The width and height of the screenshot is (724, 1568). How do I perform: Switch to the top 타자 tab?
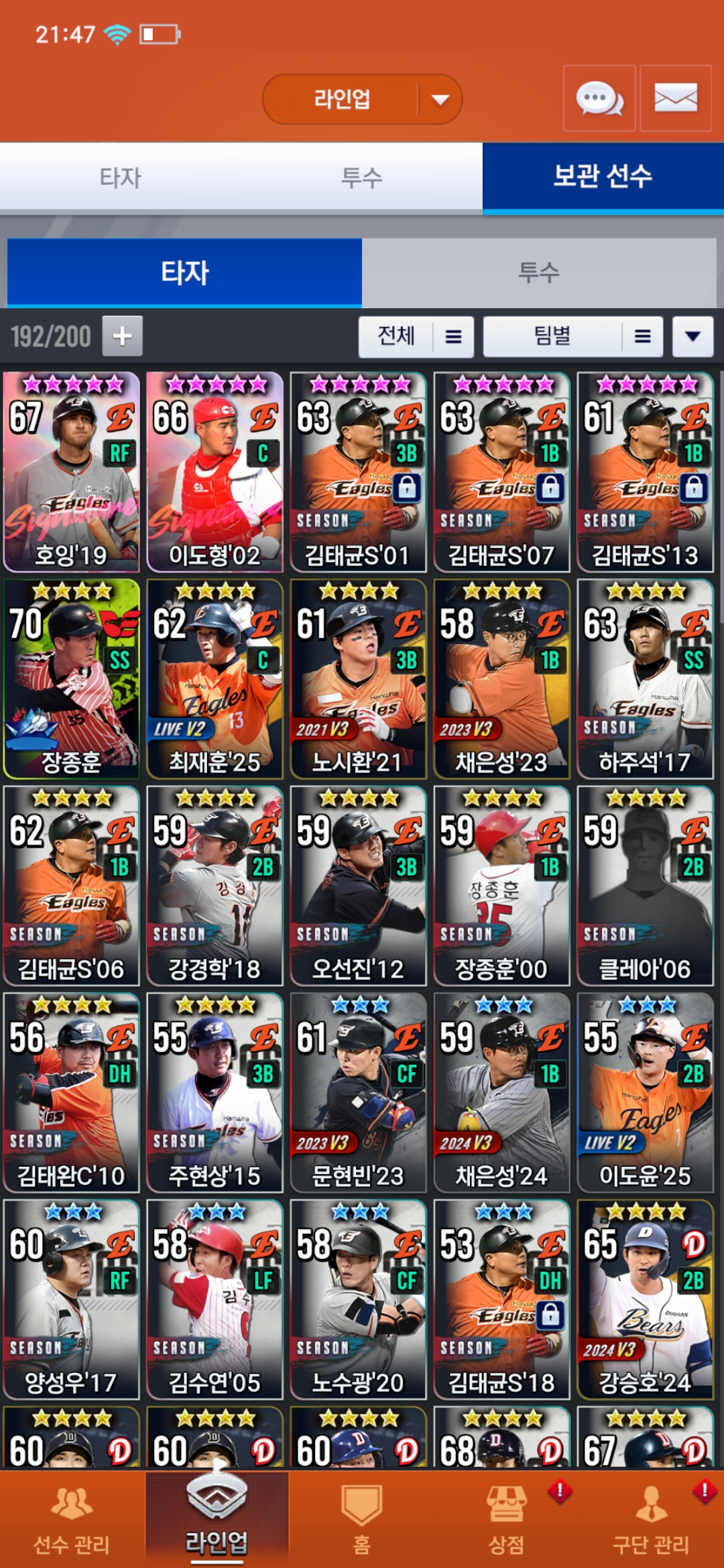click(x=121, y=178)
